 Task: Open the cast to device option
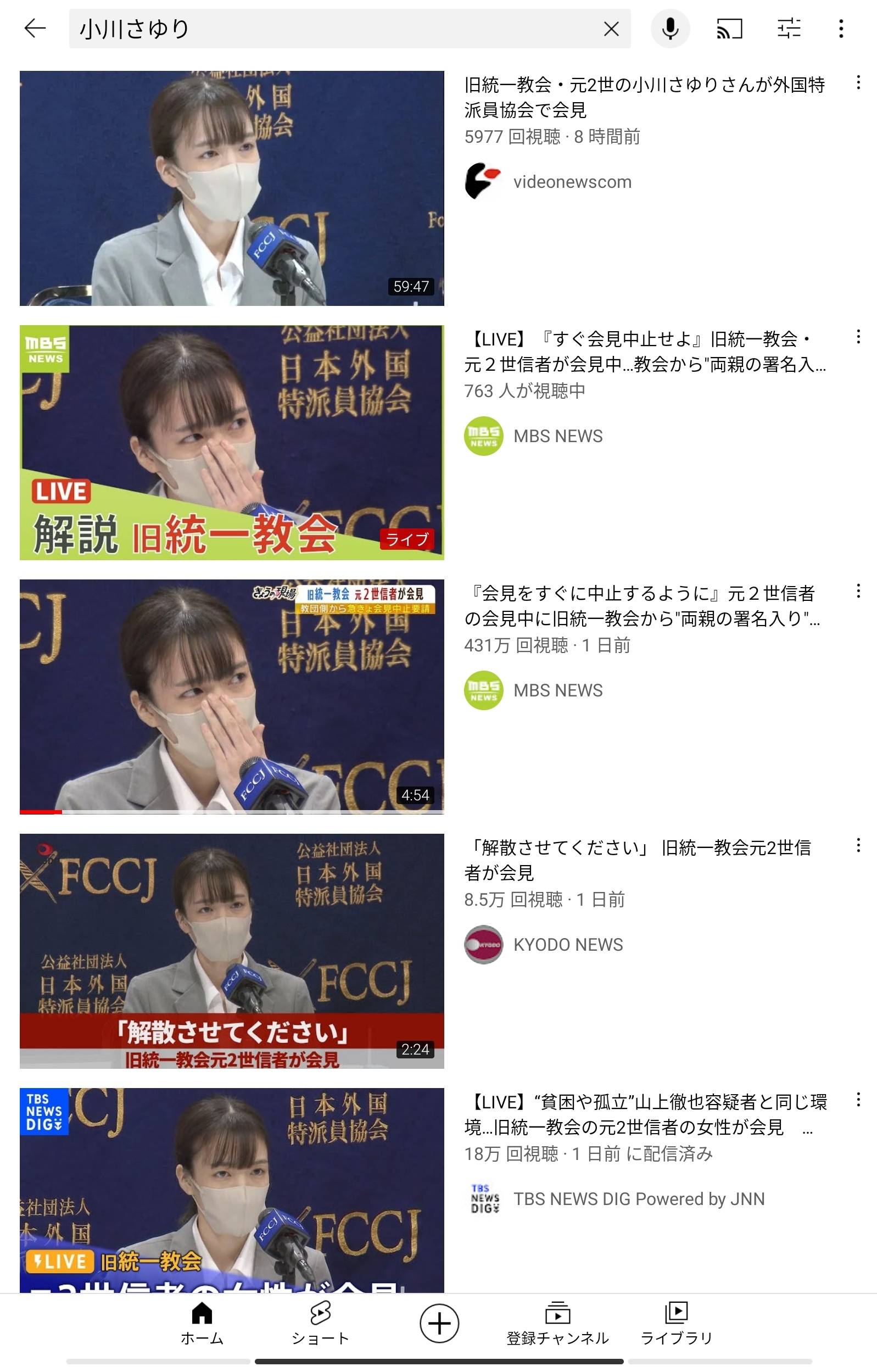[729, 29]
